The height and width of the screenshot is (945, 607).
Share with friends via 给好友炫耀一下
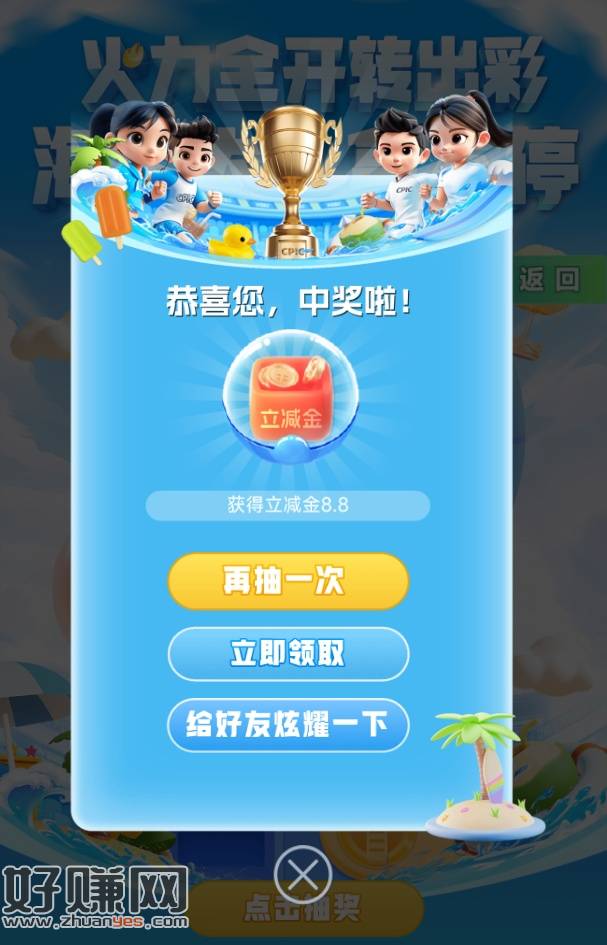[288, 725]
